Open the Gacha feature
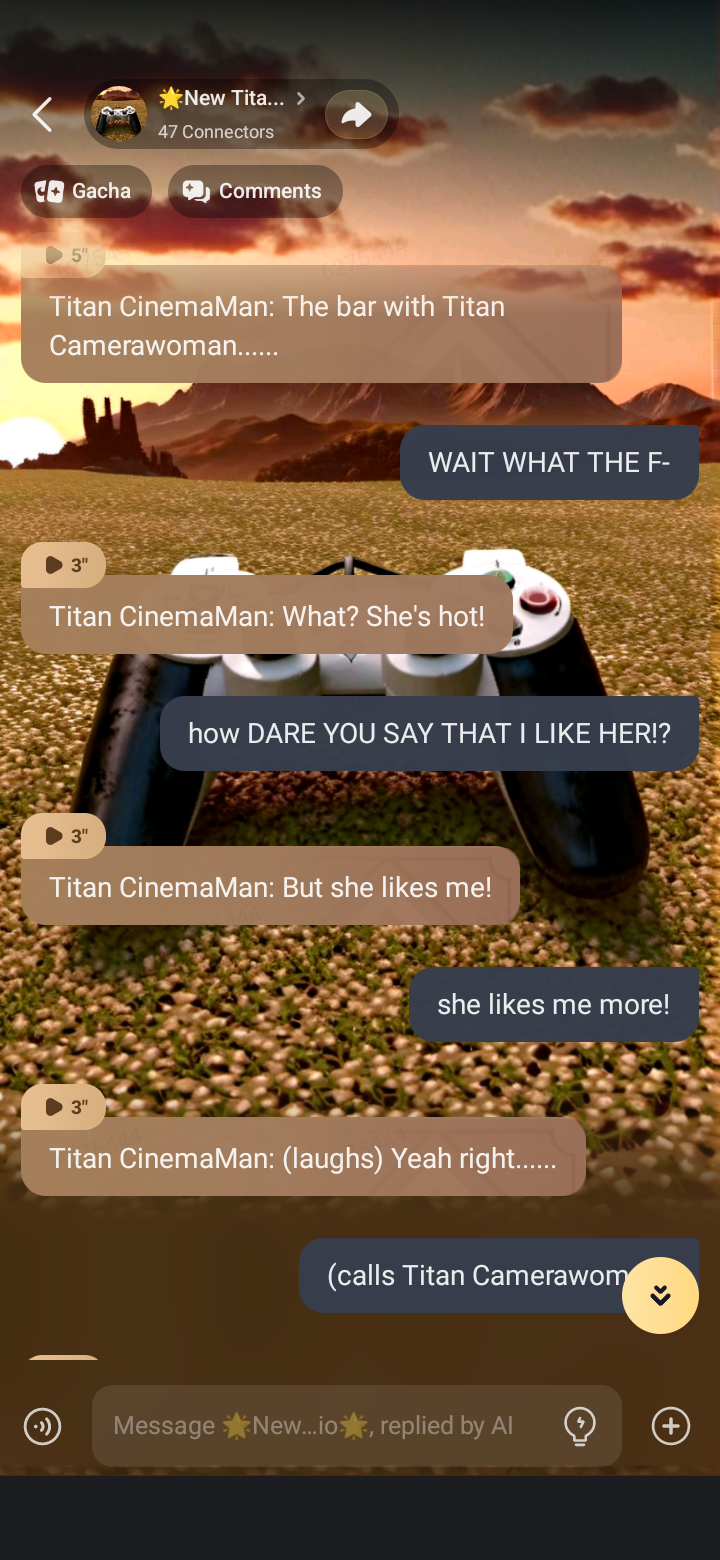Screen dimensions: 720x1560 coord(86,191)
